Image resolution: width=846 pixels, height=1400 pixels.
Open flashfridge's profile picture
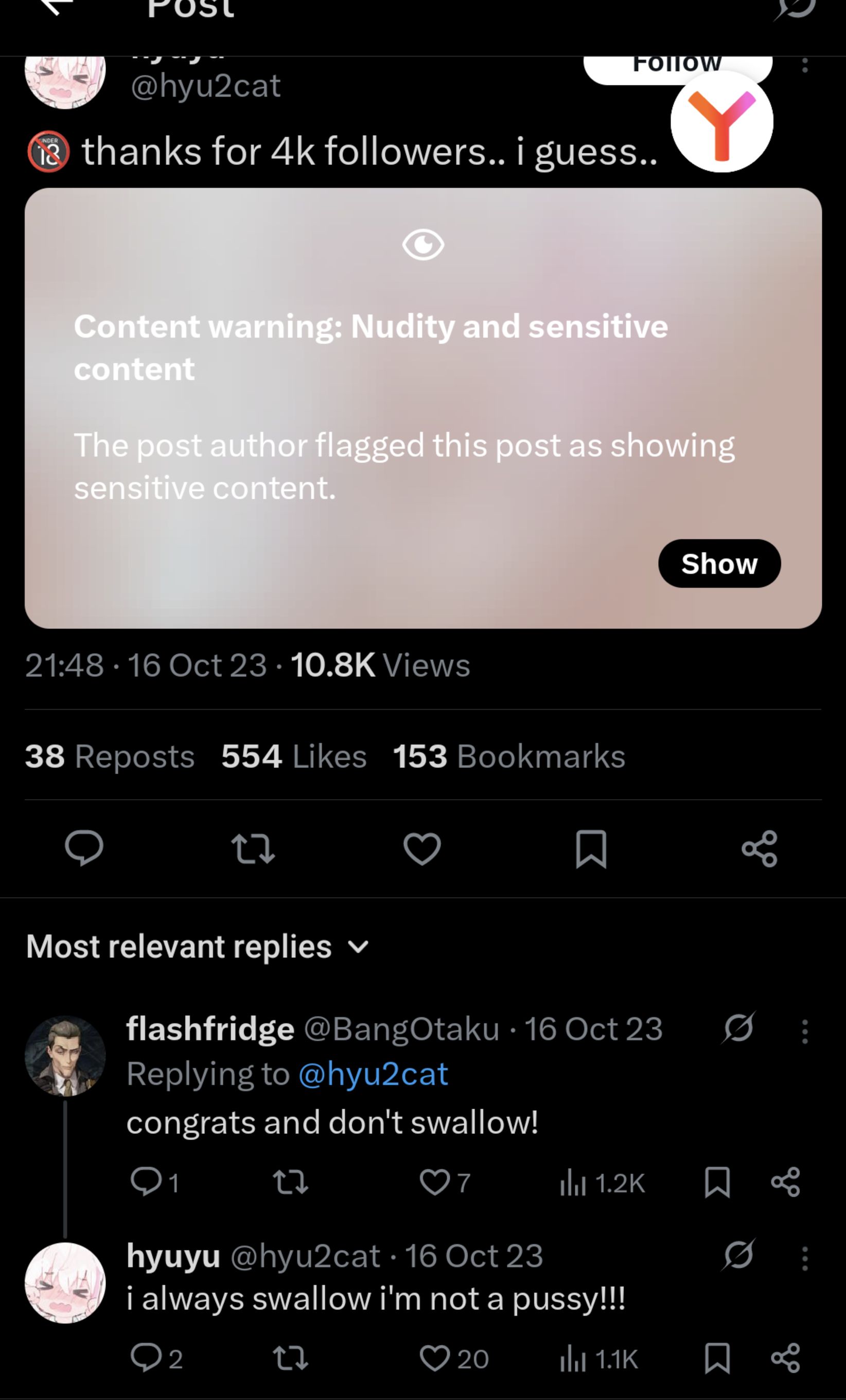point(65,1056)
